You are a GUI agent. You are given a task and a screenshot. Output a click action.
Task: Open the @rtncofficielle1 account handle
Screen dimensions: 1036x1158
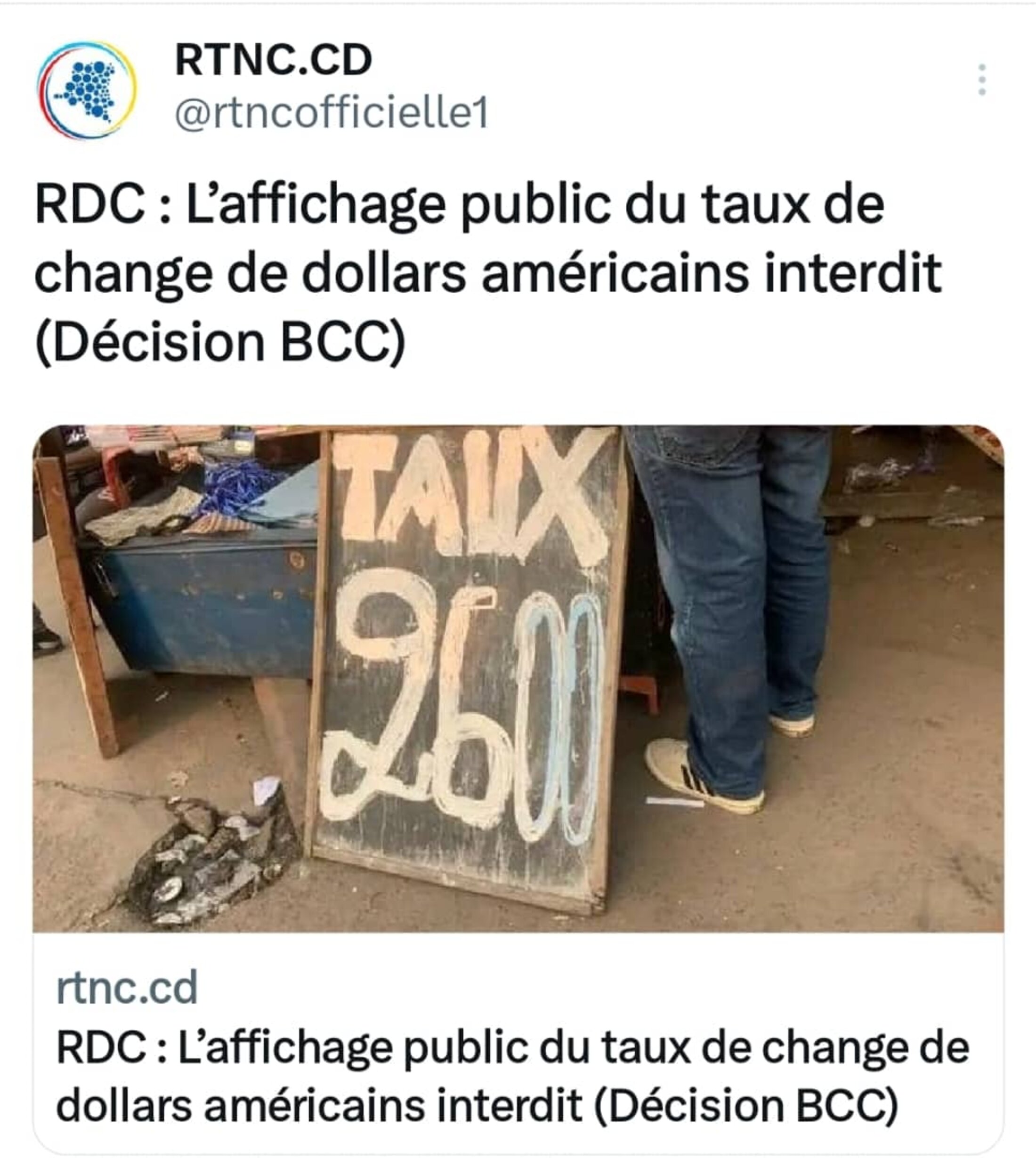coord(332,113)
